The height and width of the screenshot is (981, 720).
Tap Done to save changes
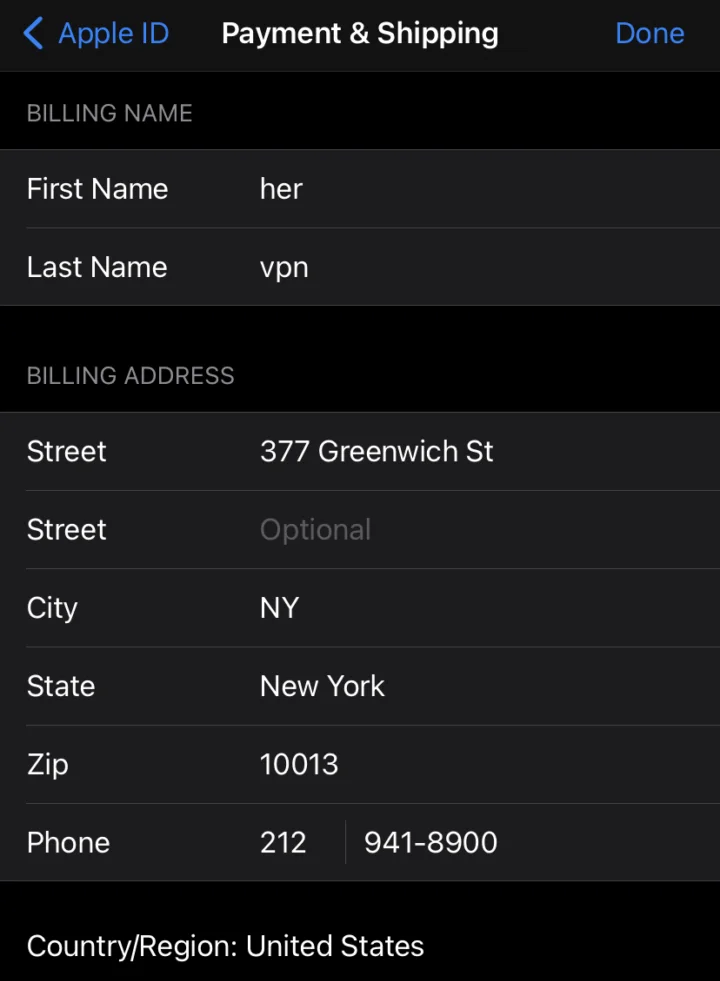pyautogui.click(x=649, y=34)
